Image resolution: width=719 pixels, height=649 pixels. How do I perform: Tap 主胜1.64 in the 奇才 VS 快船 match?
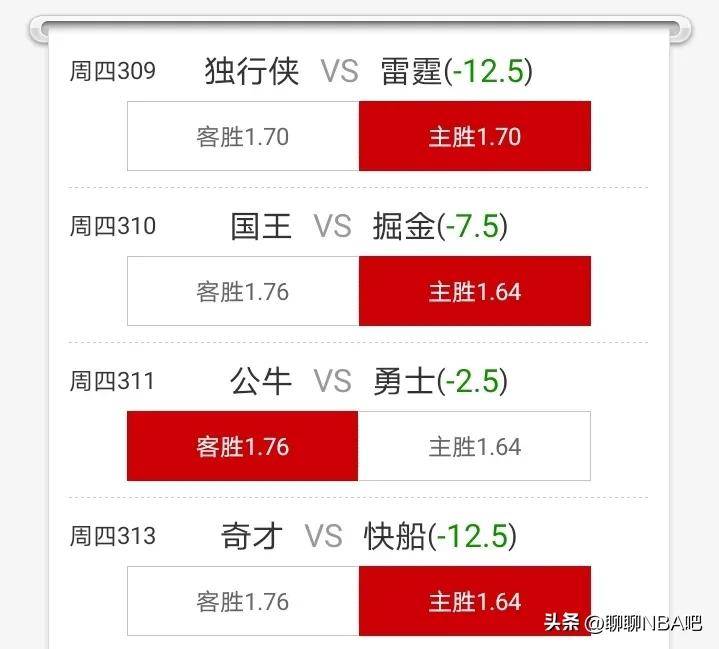(475, 601)
